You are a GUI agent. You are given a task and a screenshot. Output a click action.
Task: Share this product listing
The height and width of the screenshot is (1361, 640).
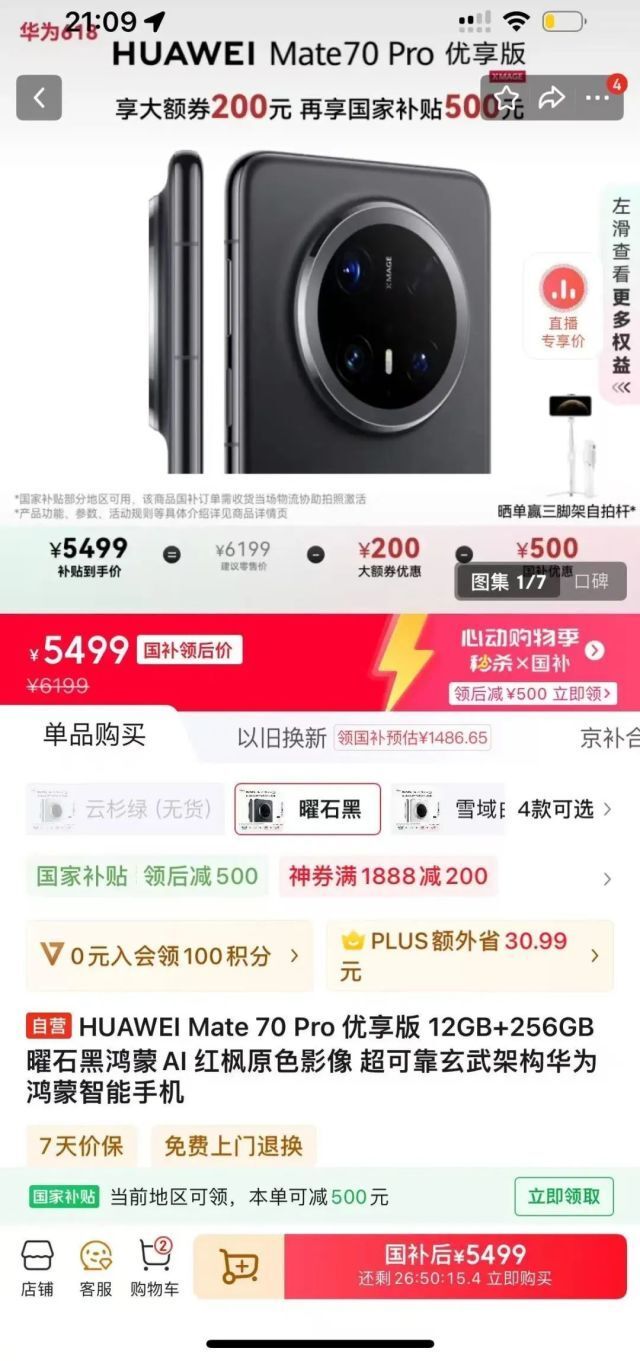pyautogui.click(x=552, y=98)
